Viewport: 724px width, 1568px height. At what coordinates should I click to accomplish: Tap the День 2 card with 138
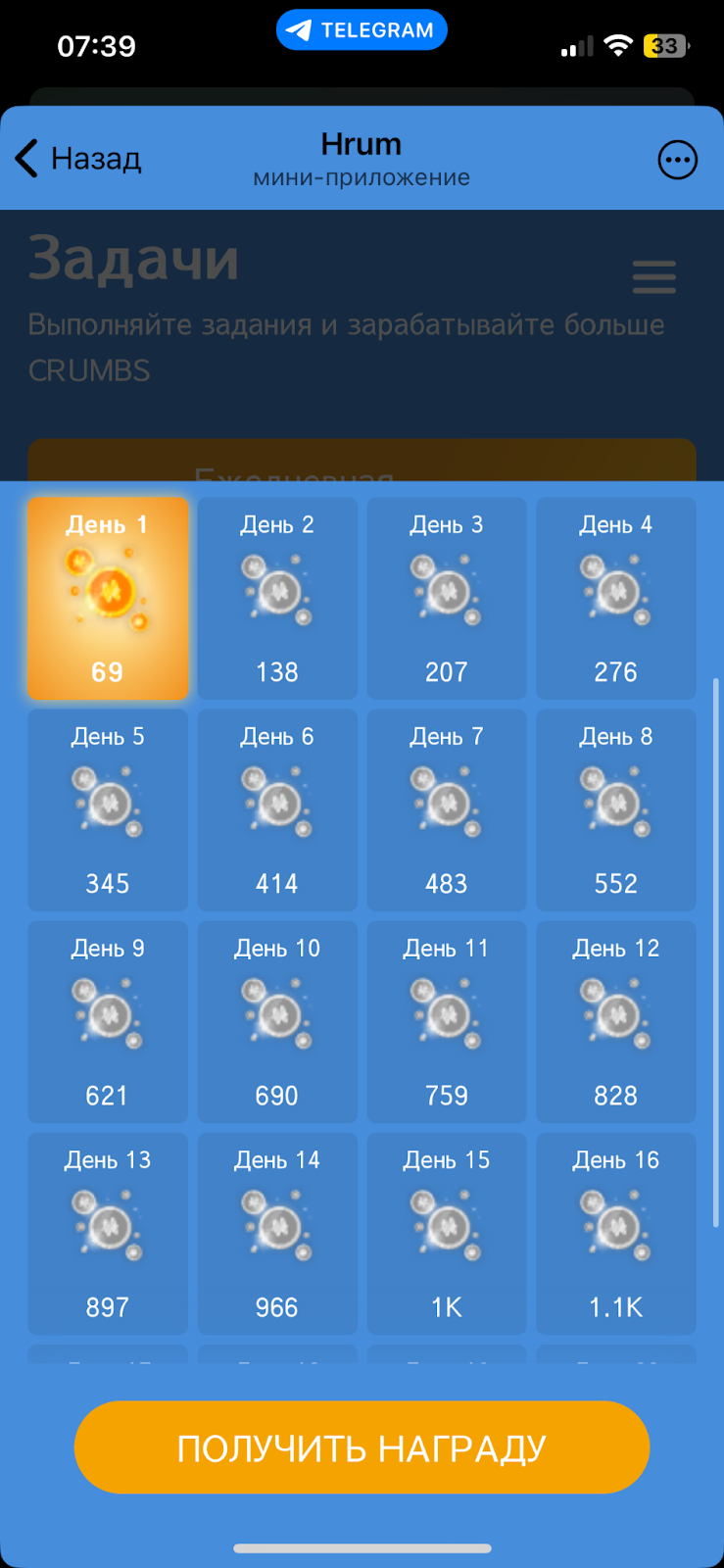pos(277,598)
